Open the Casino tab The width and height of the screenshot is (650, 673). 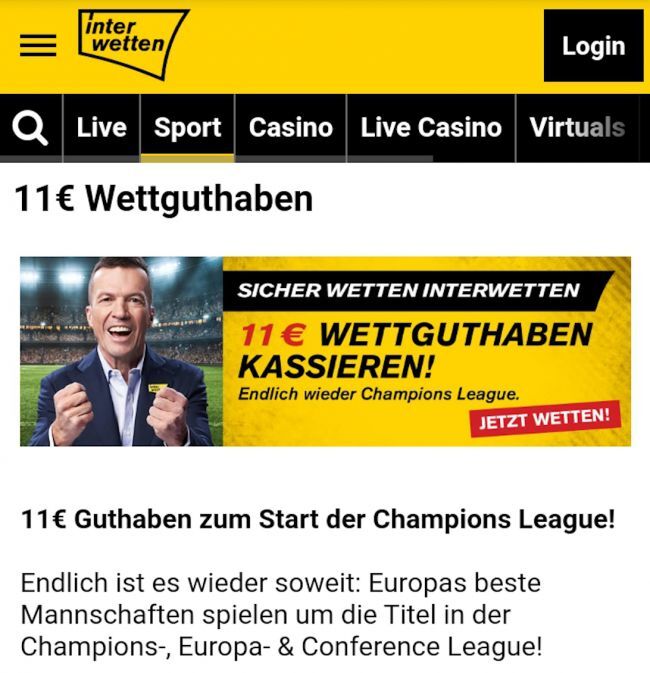coord(290,128)
